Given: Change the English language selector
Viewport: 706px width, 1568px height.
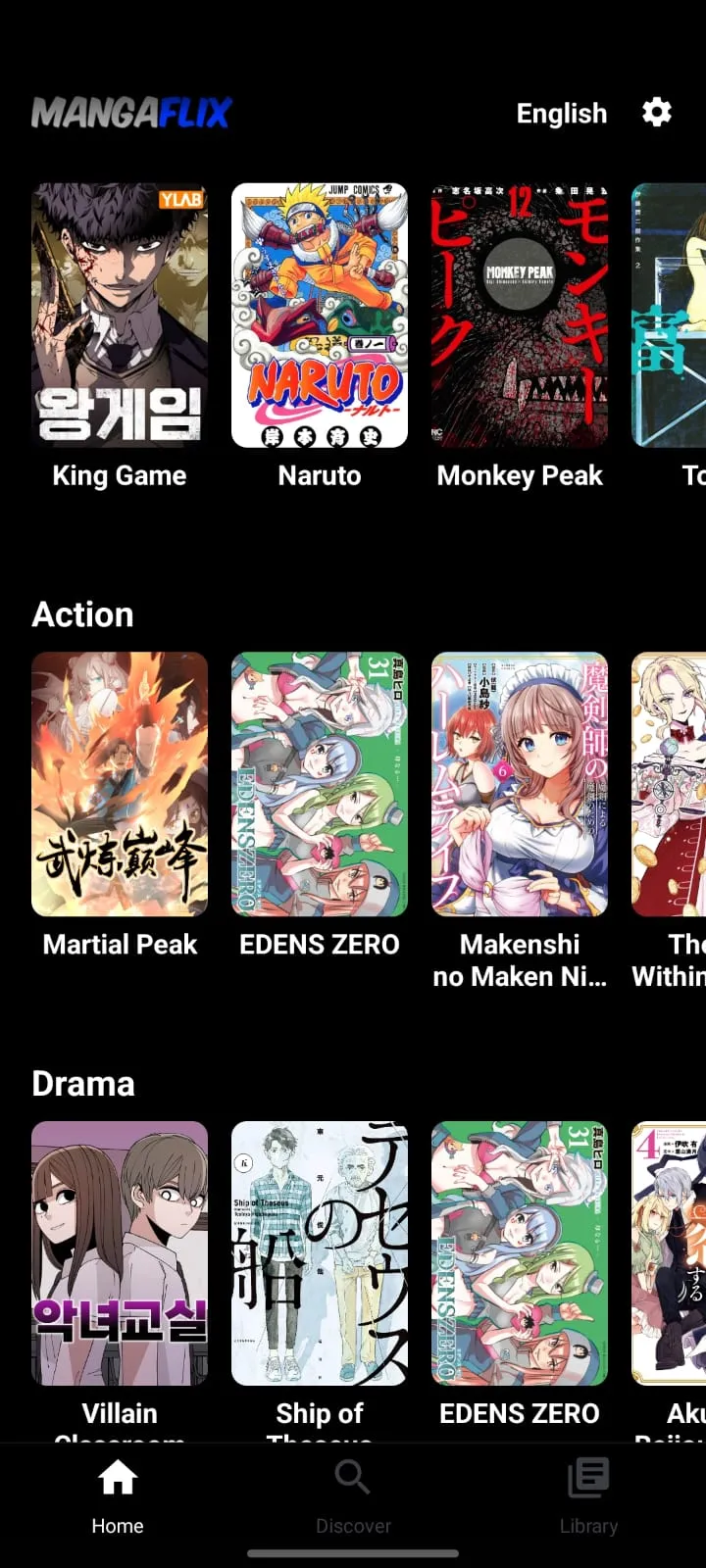Looking at the screenshot, I should [x=561, y=114].
